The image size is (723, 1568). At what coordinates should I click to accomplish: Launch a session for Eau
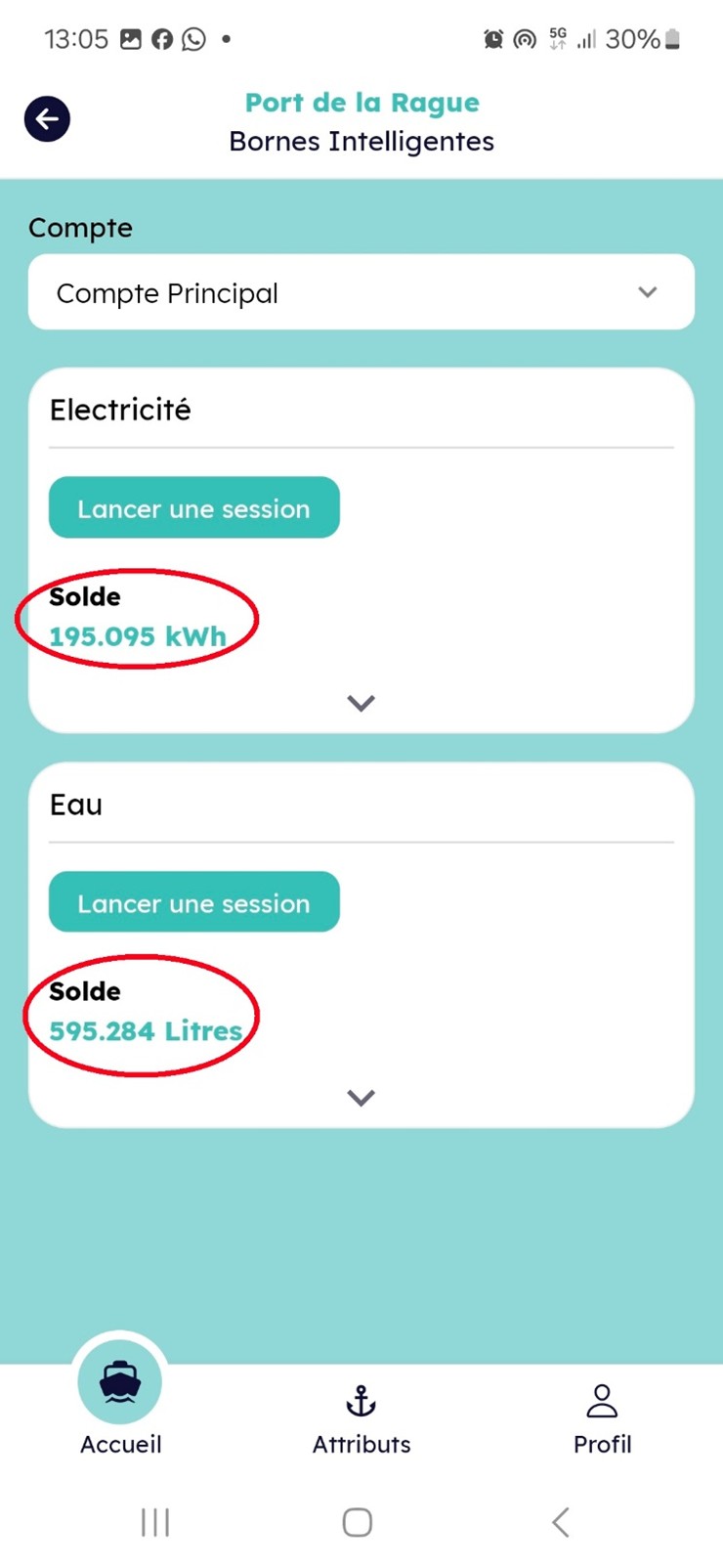click(x=194, y=902)
